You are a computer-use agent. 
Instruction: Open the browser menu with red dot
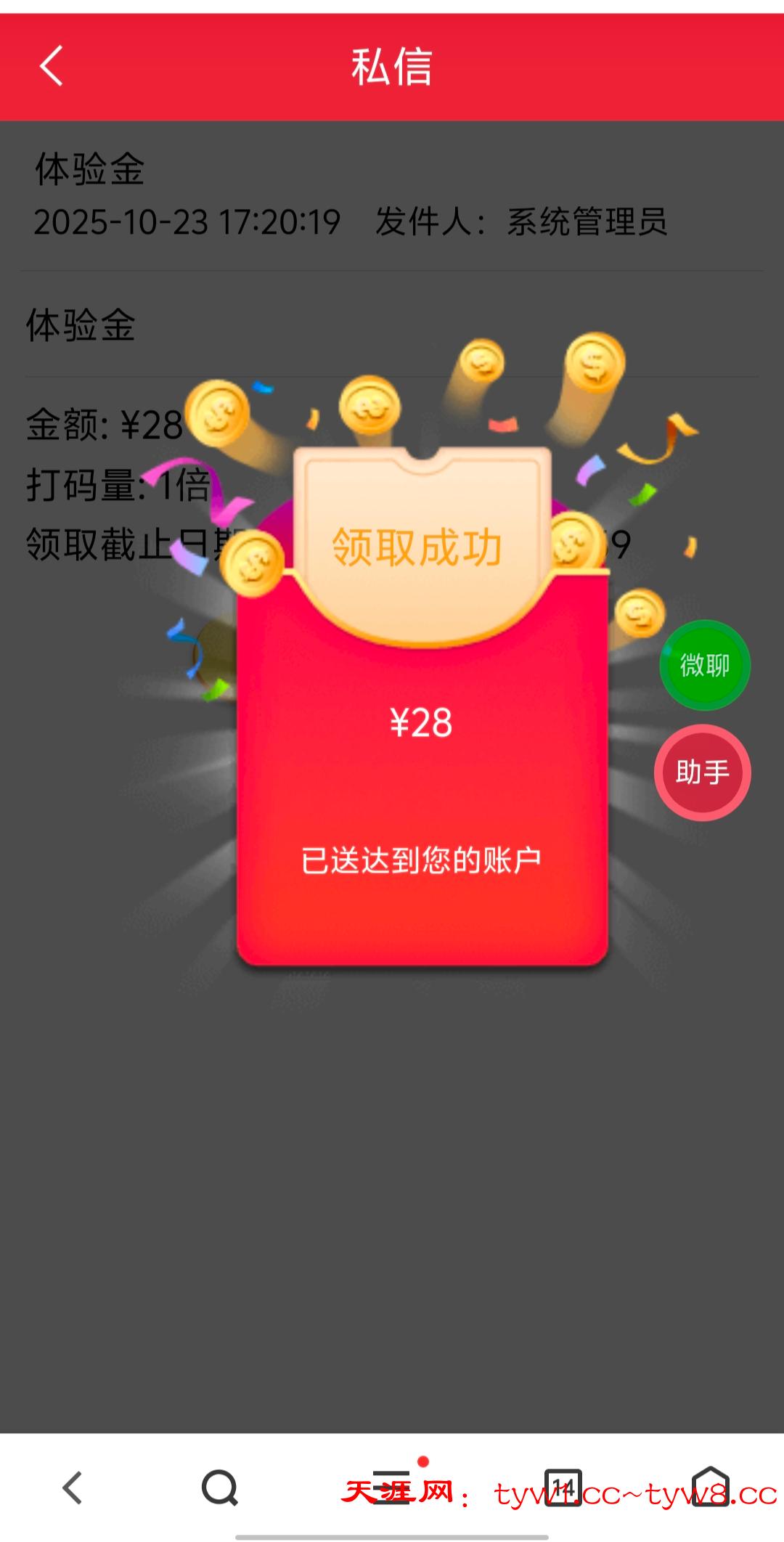coord(392,1489)
